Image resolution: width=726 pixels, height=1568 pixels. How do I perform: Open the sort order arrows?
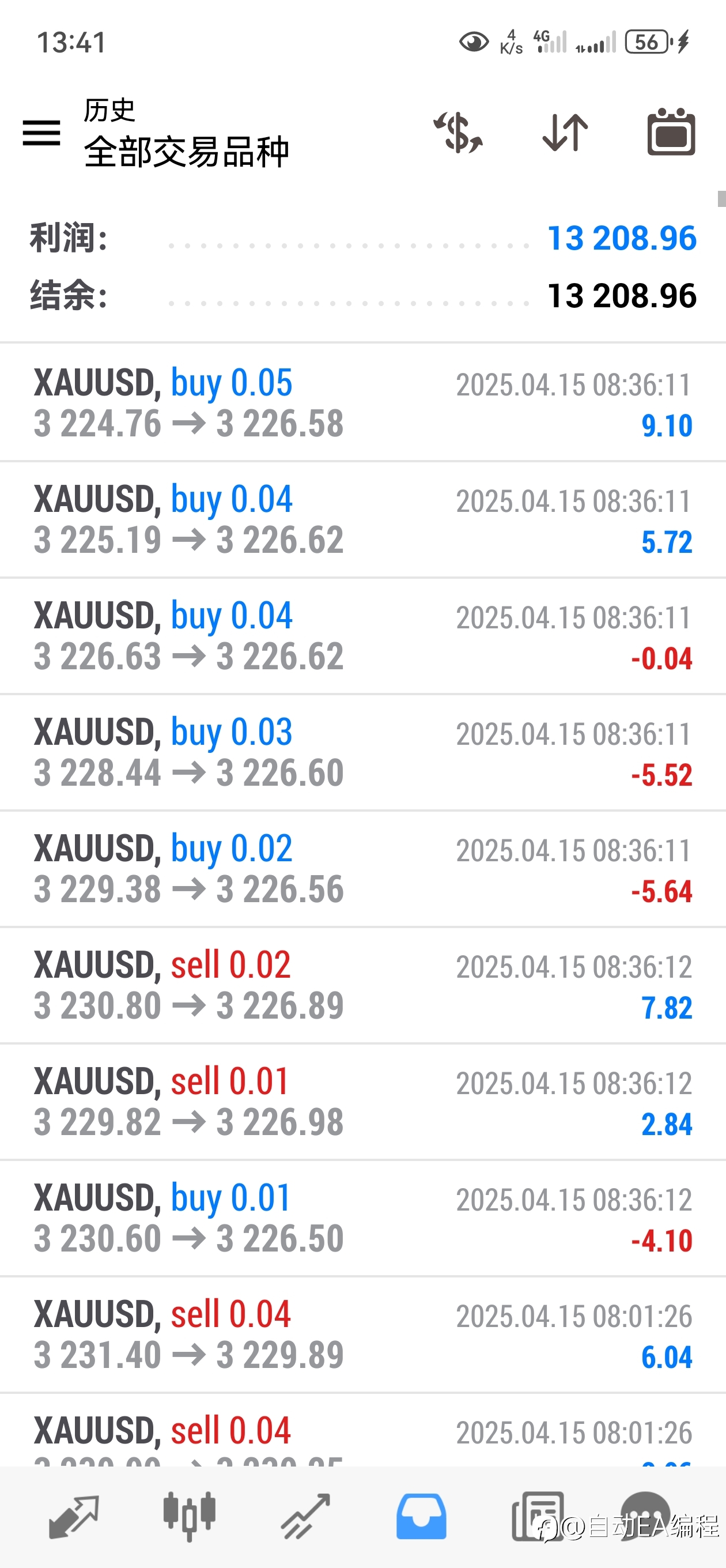tap(565, 132)
